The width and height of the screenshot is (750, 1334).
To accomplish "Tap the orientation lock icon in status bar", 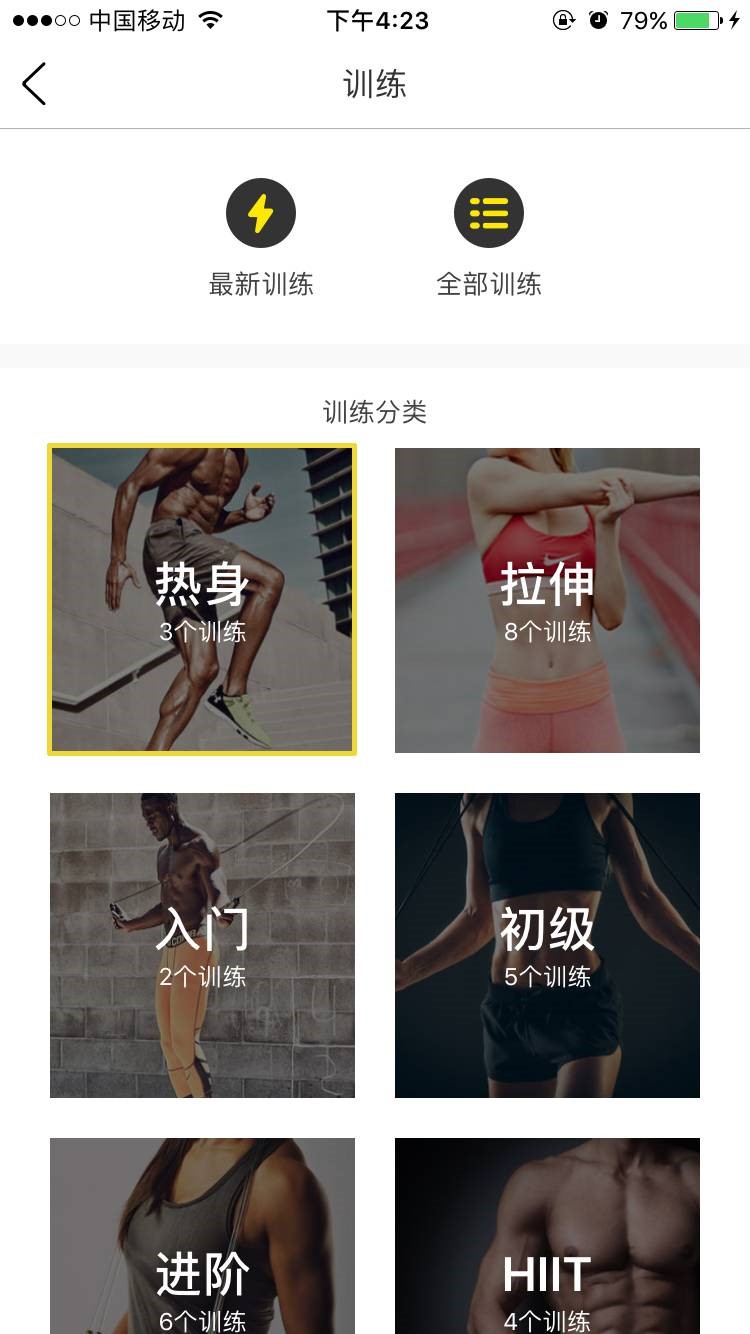I will (x=562, y=18).
